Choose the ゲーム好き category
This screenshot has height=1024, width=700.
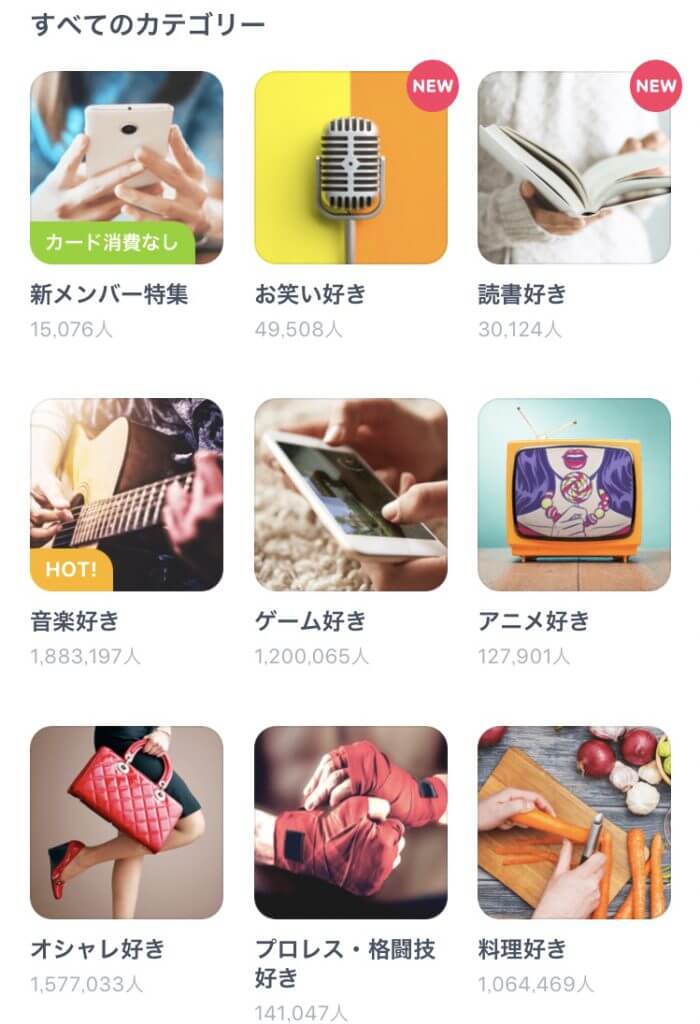(x=351, y=495)
